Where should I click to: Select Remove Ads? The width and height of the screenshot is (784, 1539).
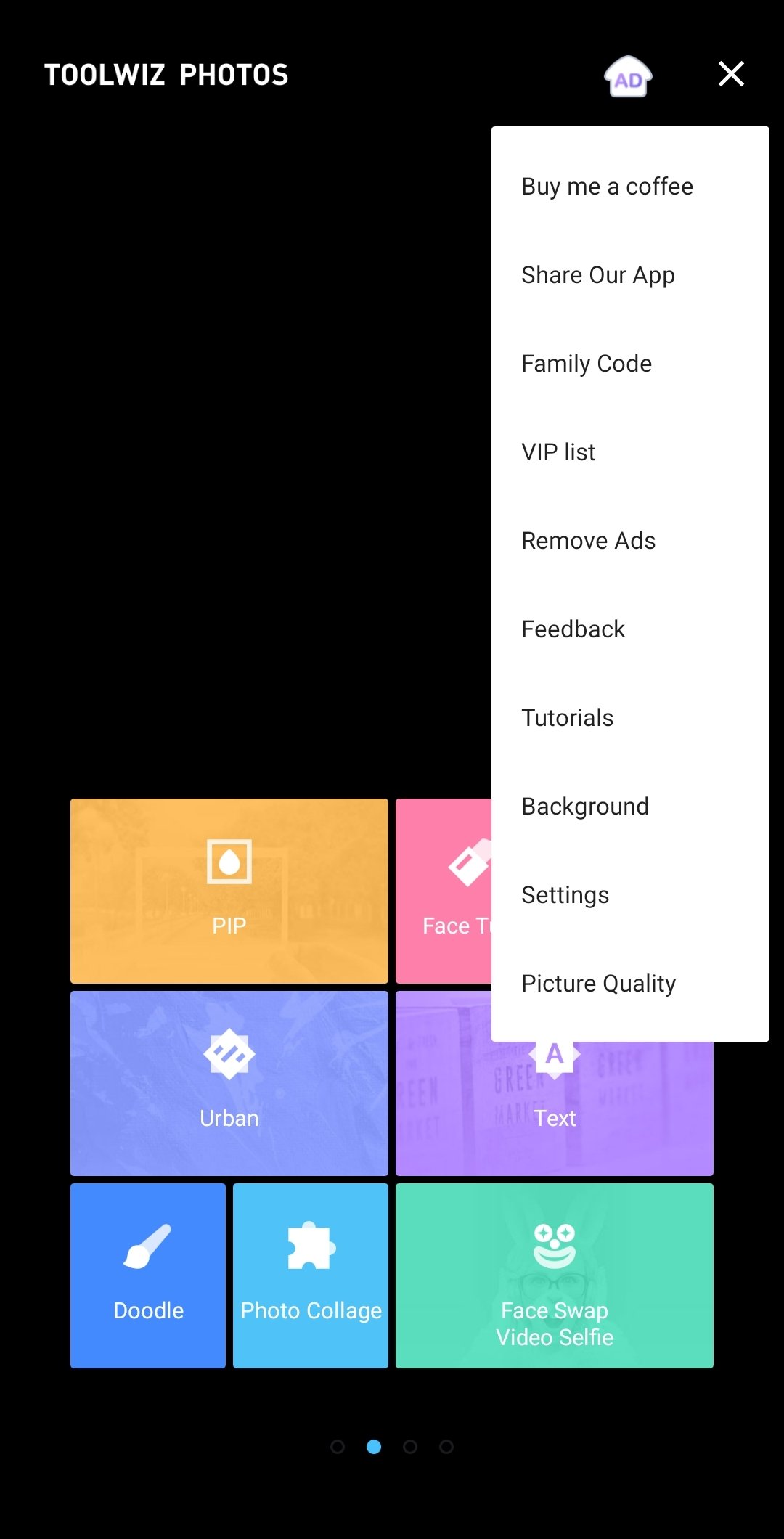(x=630, y=541)
